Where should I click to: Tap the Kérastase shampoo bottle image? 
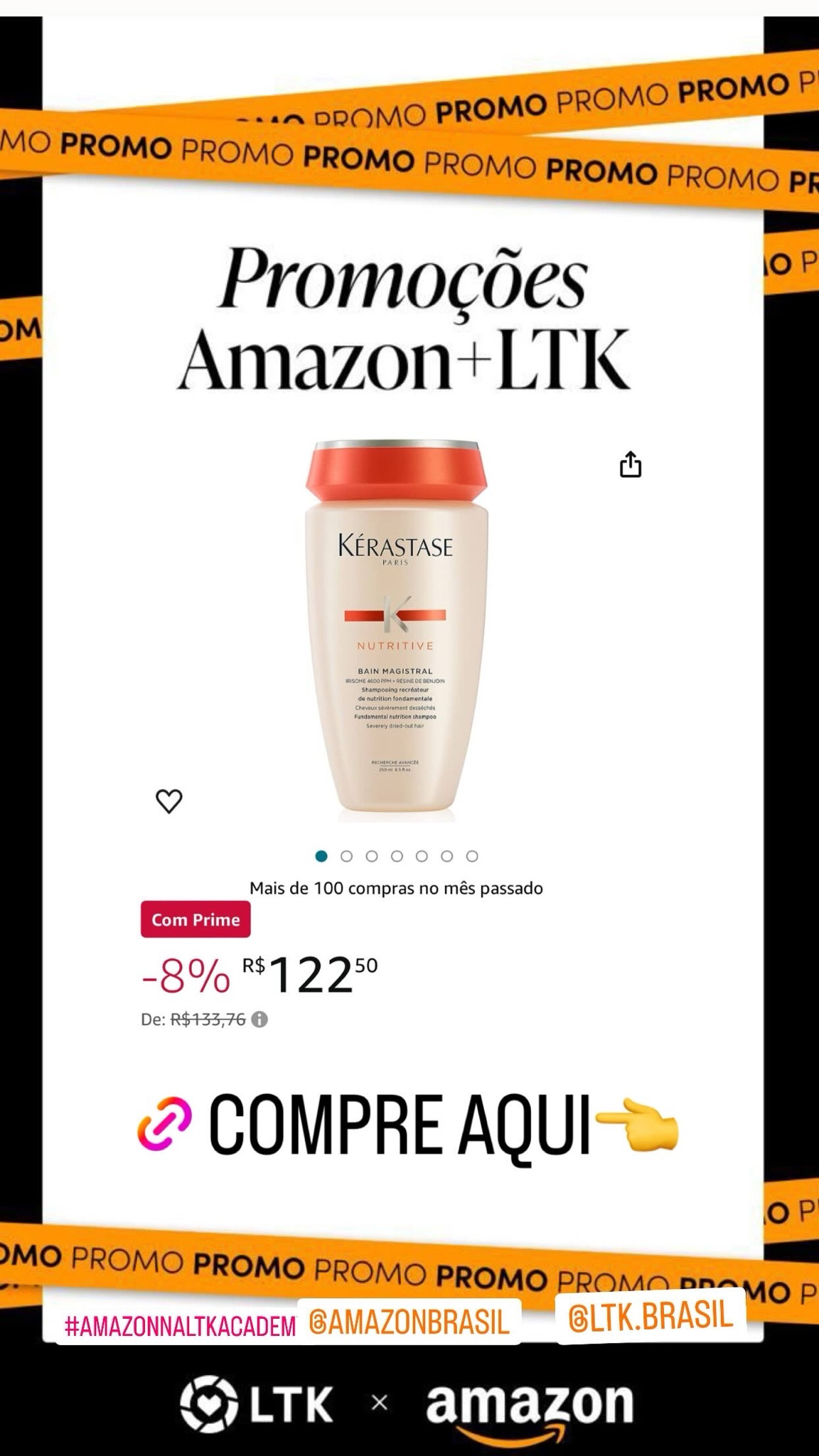tap(395, 633)
